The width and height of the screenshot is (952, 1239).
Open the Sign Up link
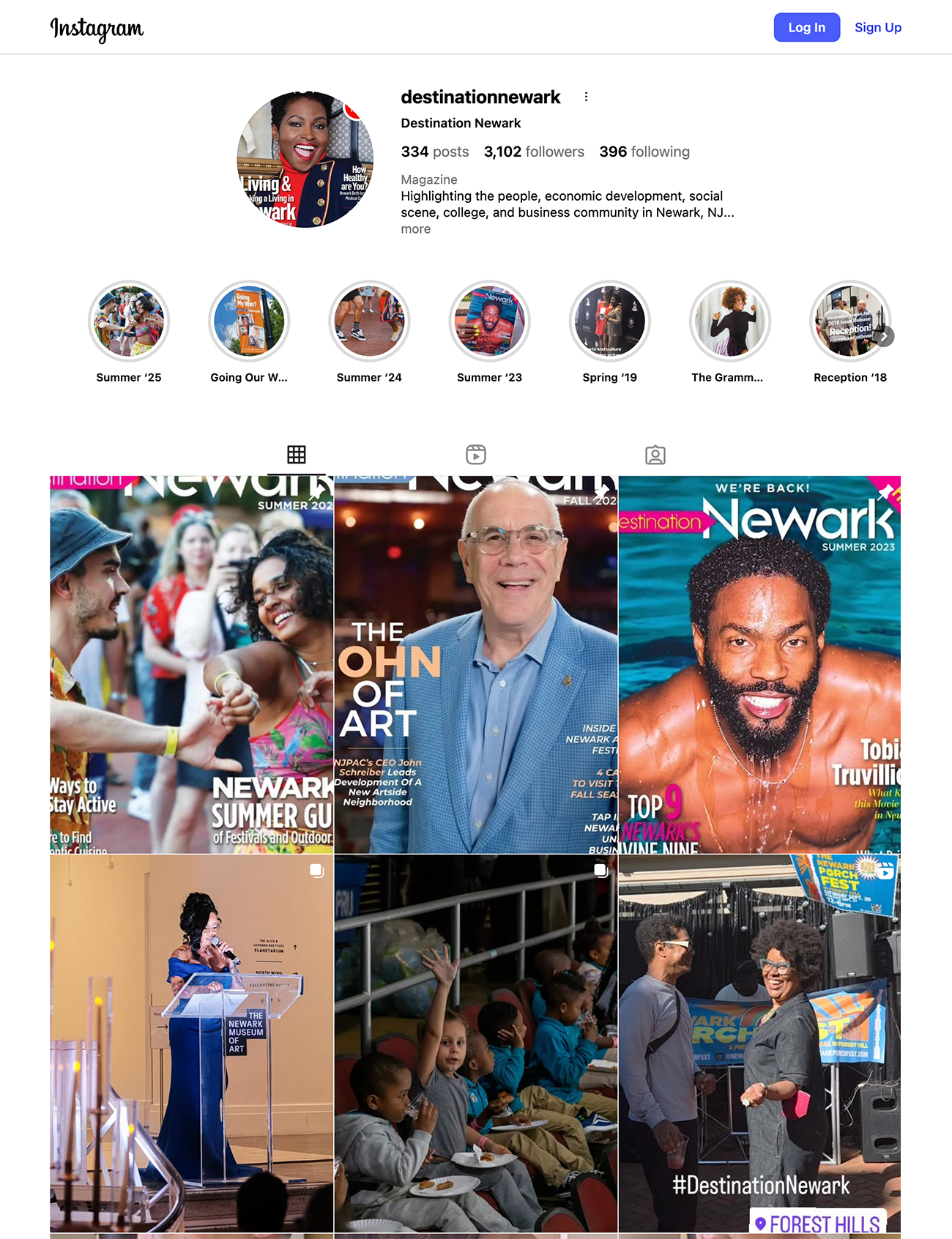click(877, 28)
